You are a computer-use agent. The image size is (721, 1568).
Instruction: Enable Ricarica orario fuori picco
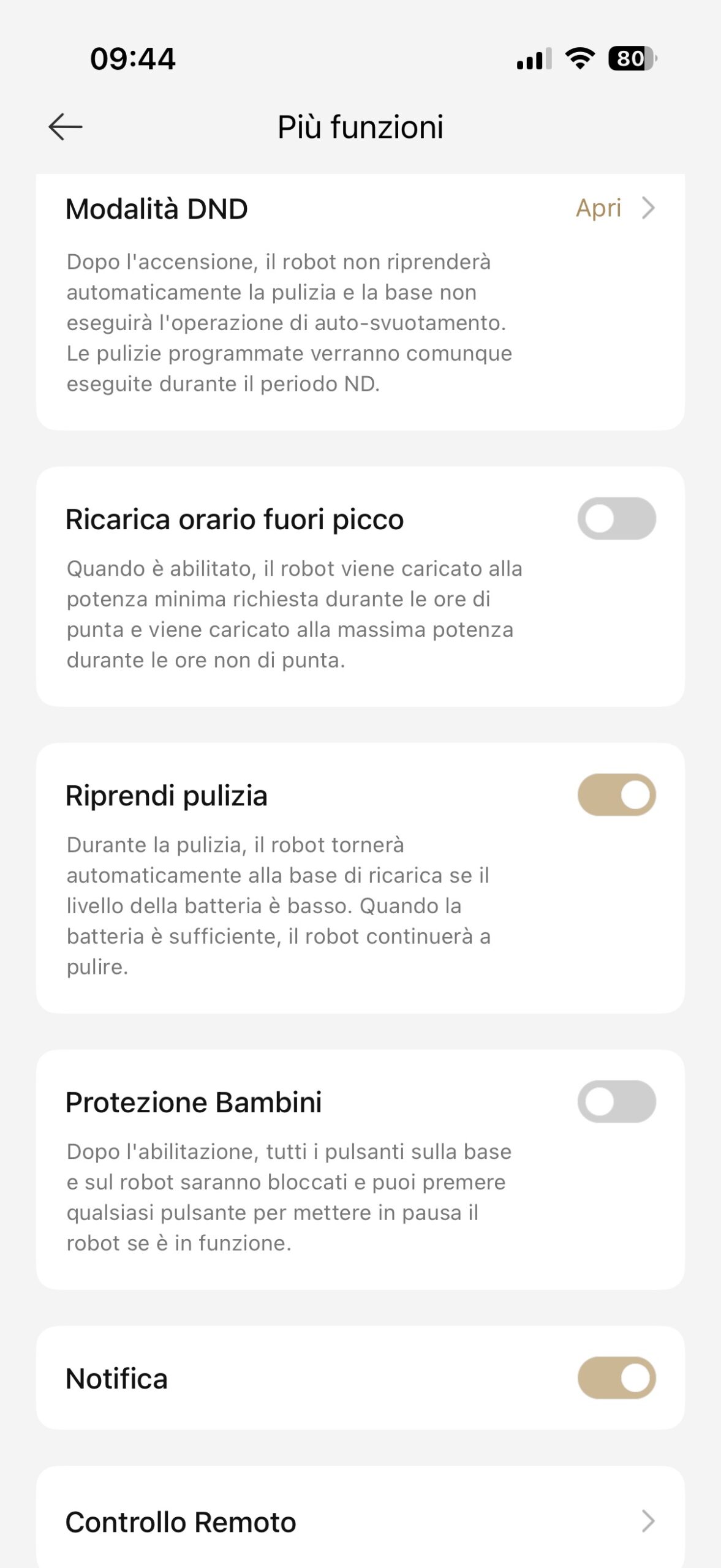[x=616, y=519]
